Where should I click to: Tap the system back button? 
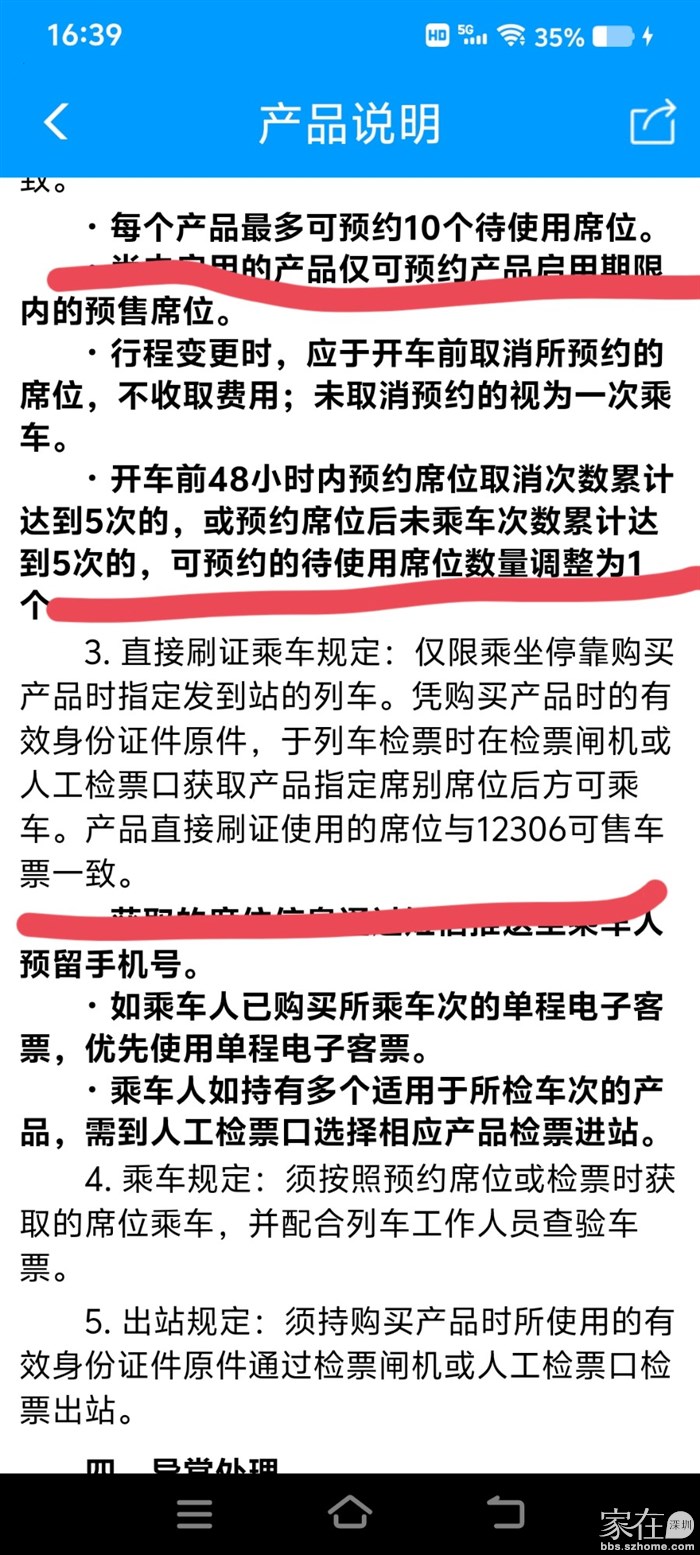click(x=505, y=1513)
